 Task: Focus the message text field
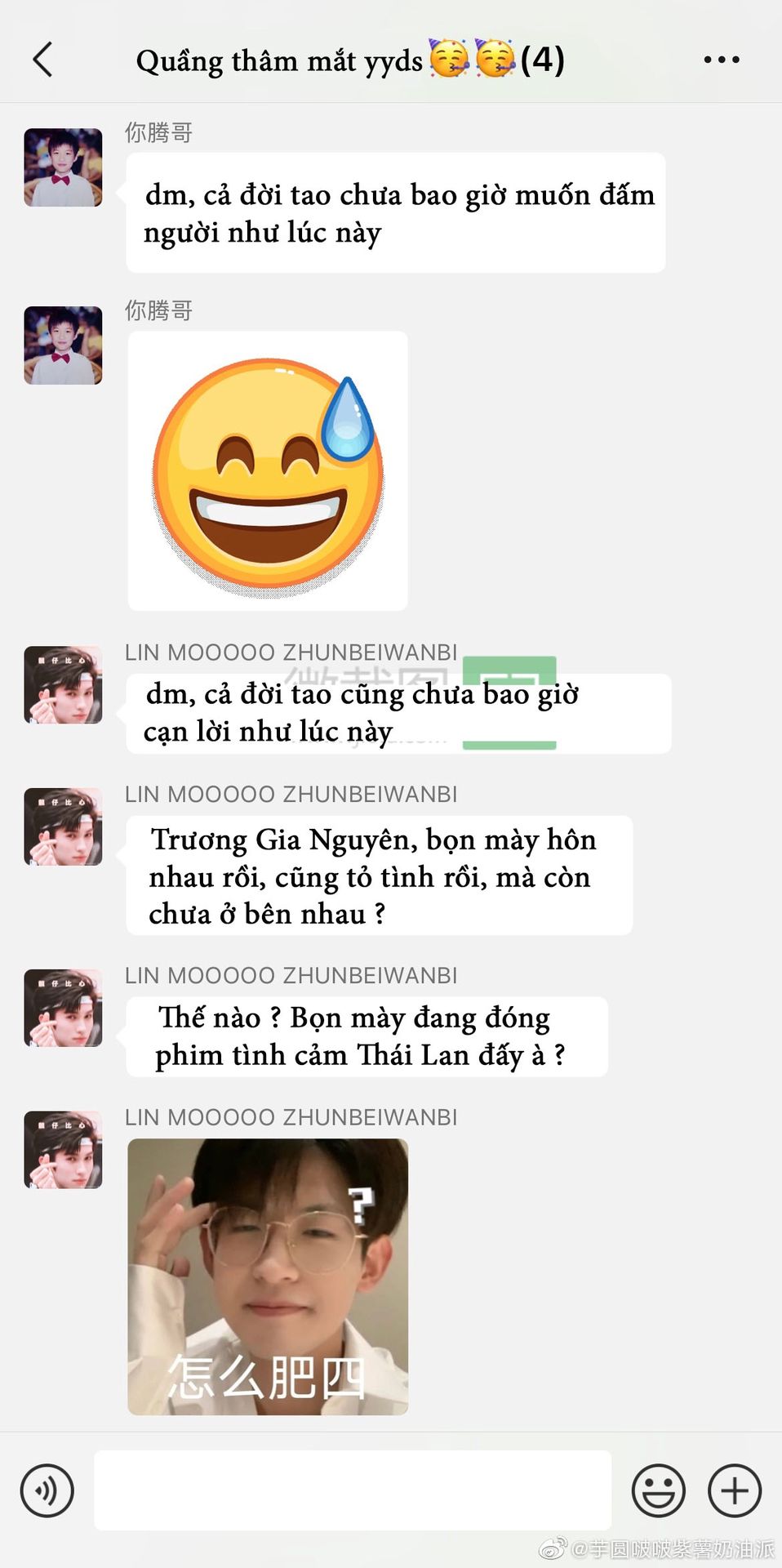pos(353,1490)
